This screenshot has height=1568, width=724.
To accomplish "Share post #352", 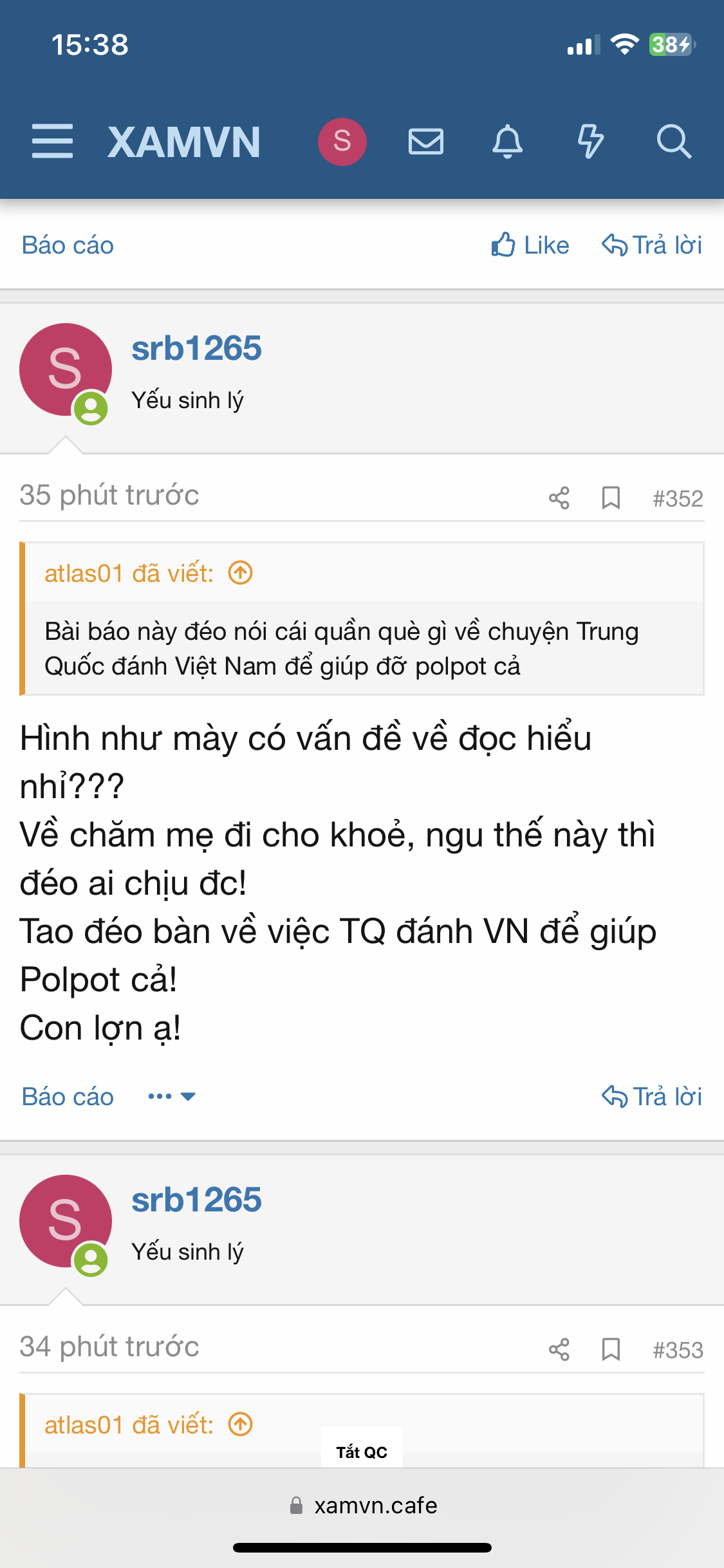I will [x=559, y=498].
